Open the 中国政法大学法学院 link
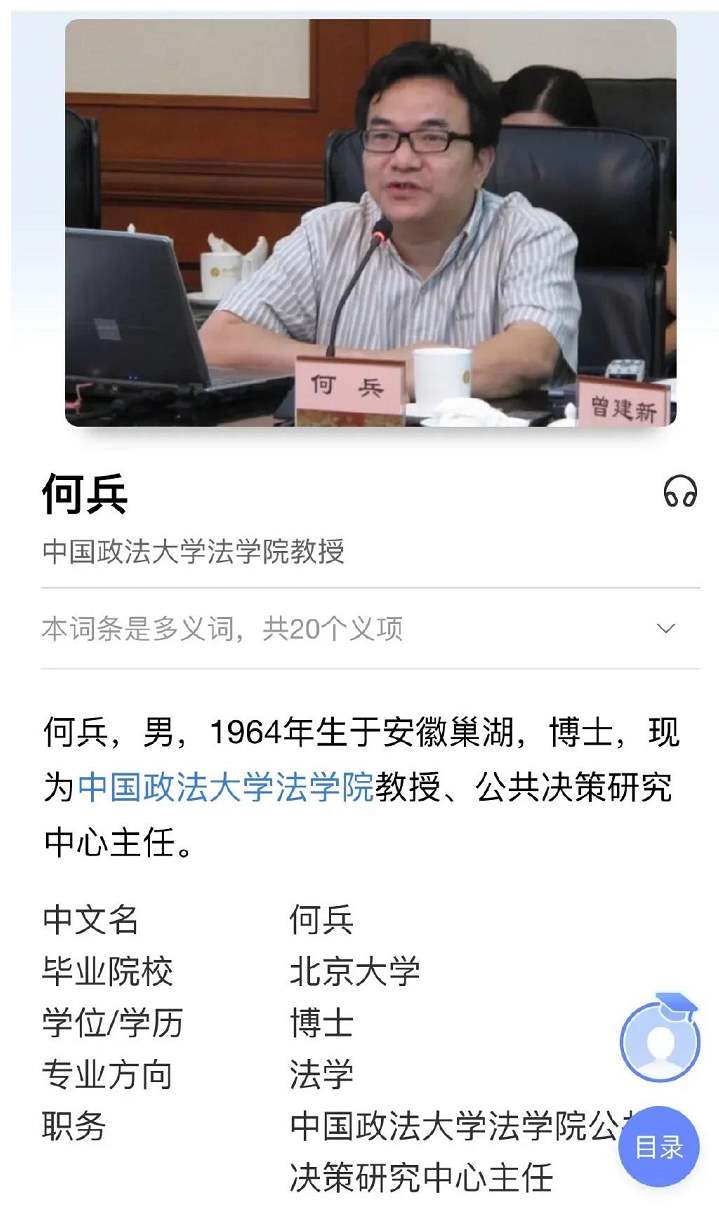 (225, 787)
